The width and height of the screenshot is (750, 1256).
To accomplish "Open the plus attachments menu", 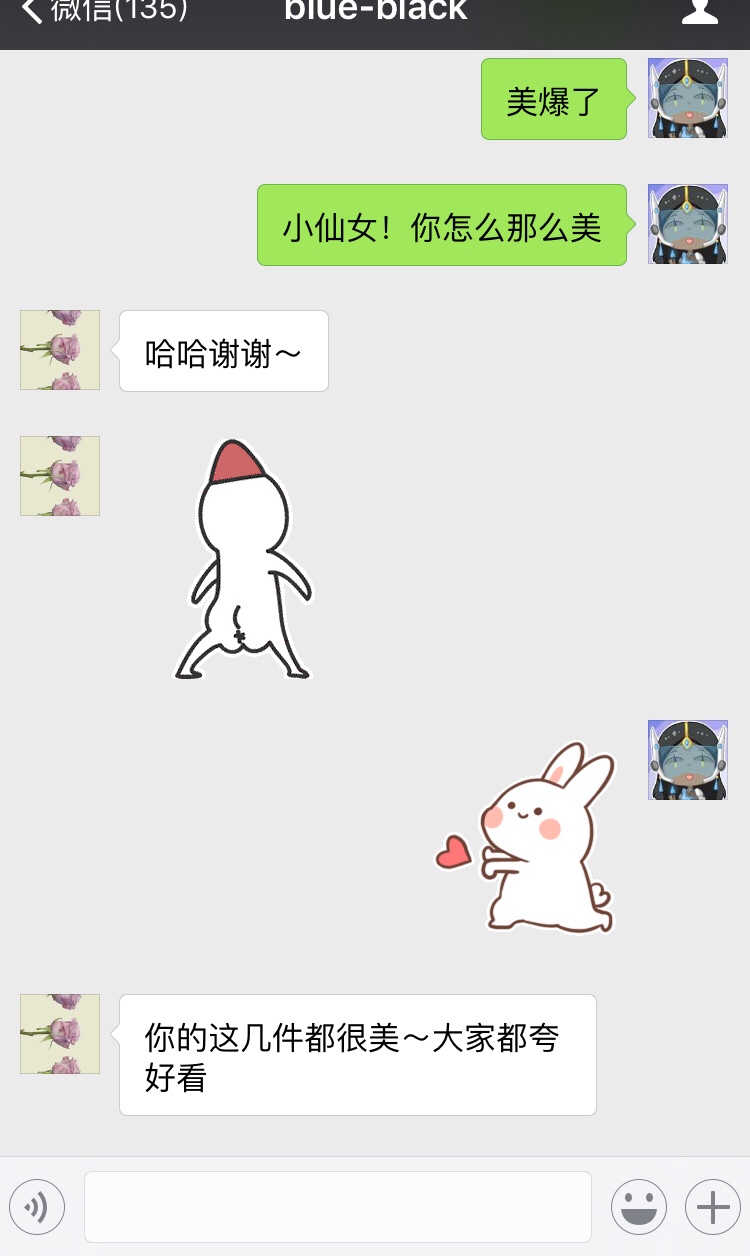I will point(713,1207).
